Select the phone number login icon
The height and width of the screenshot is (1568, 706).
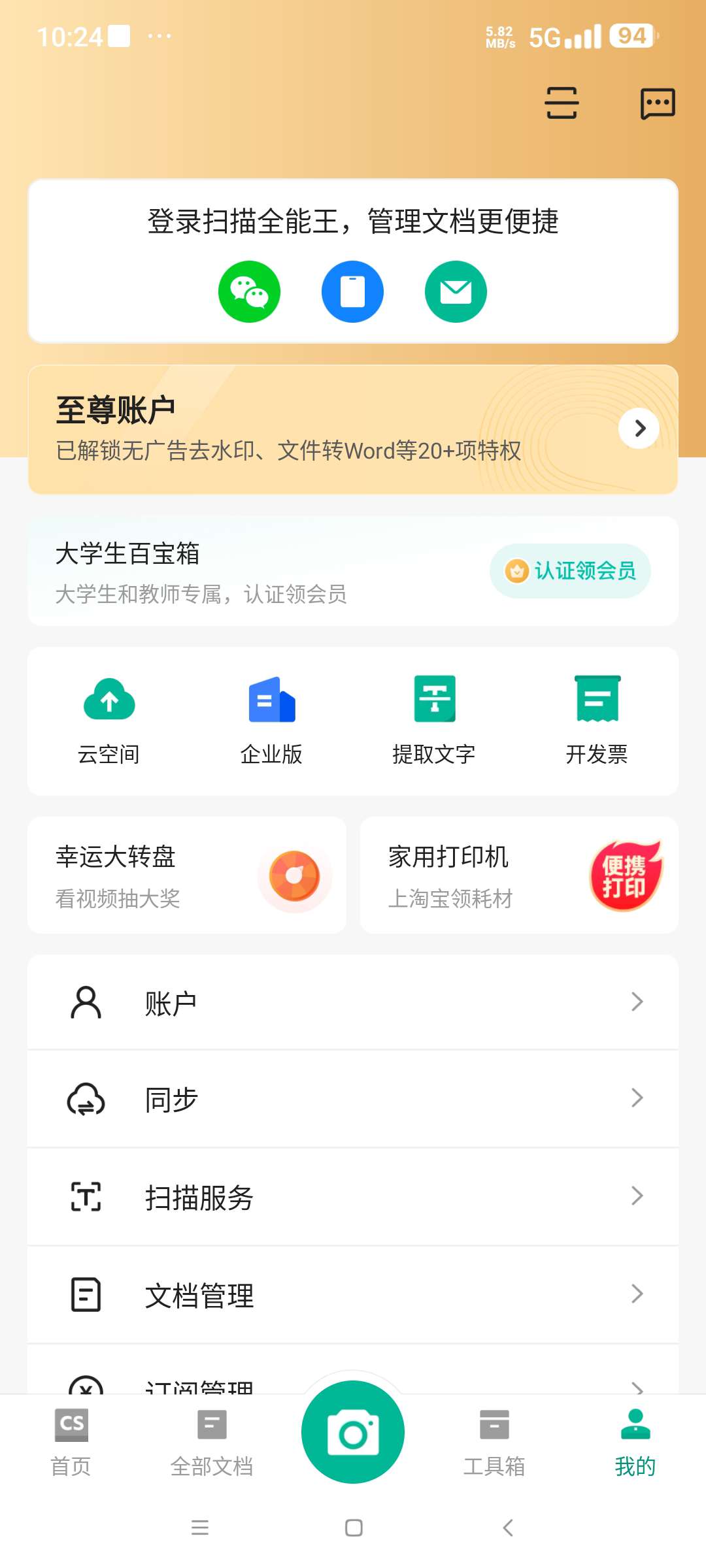click(x=352, y=291)
